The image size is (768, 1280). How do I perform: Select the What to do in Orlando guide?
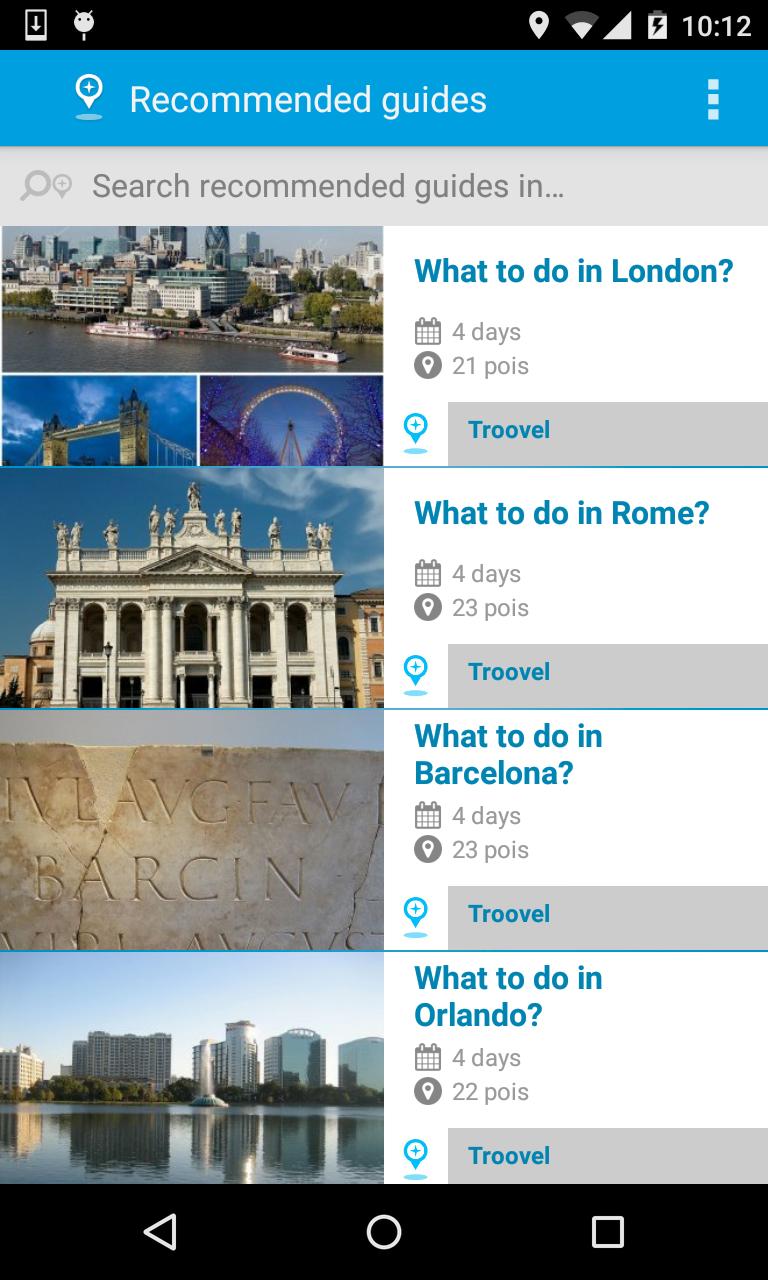click(508, 996)
